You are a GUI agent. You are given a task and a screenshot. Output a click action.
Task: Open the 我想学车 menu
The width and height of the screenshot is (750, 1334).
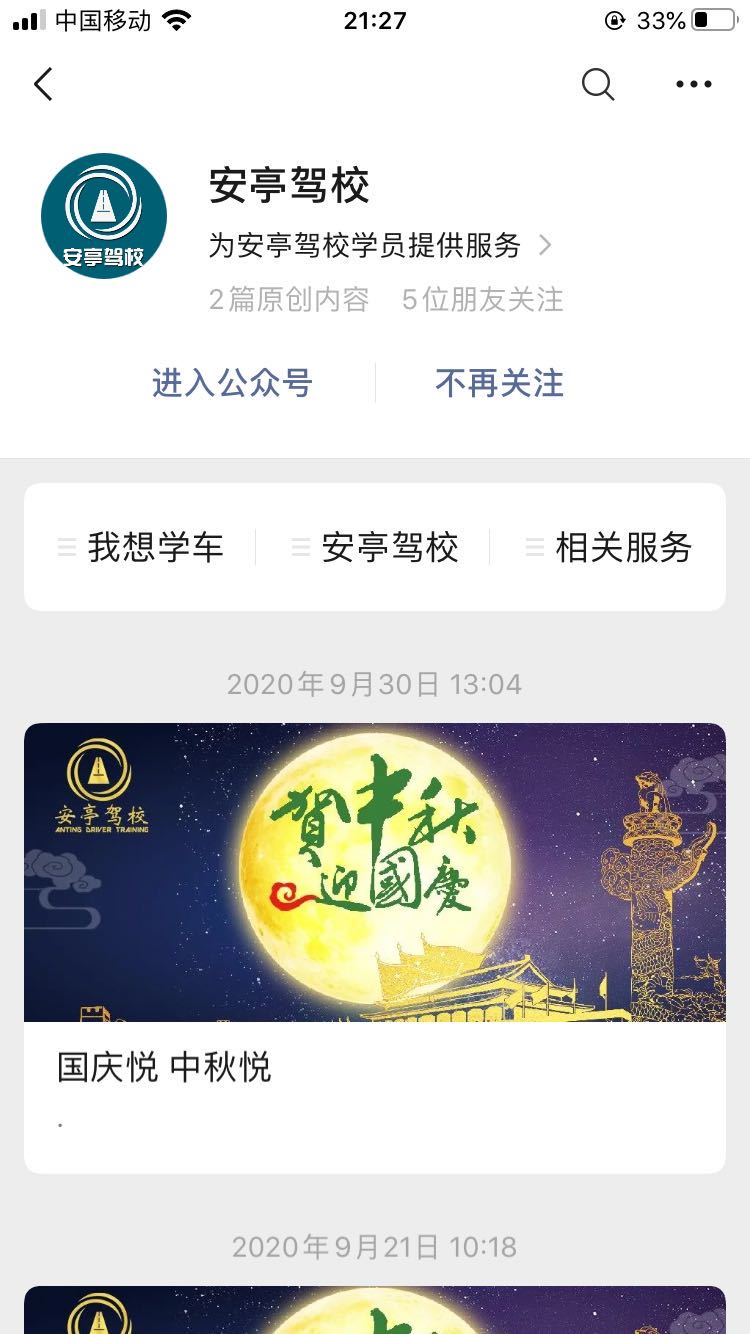[x=141, y=547]
